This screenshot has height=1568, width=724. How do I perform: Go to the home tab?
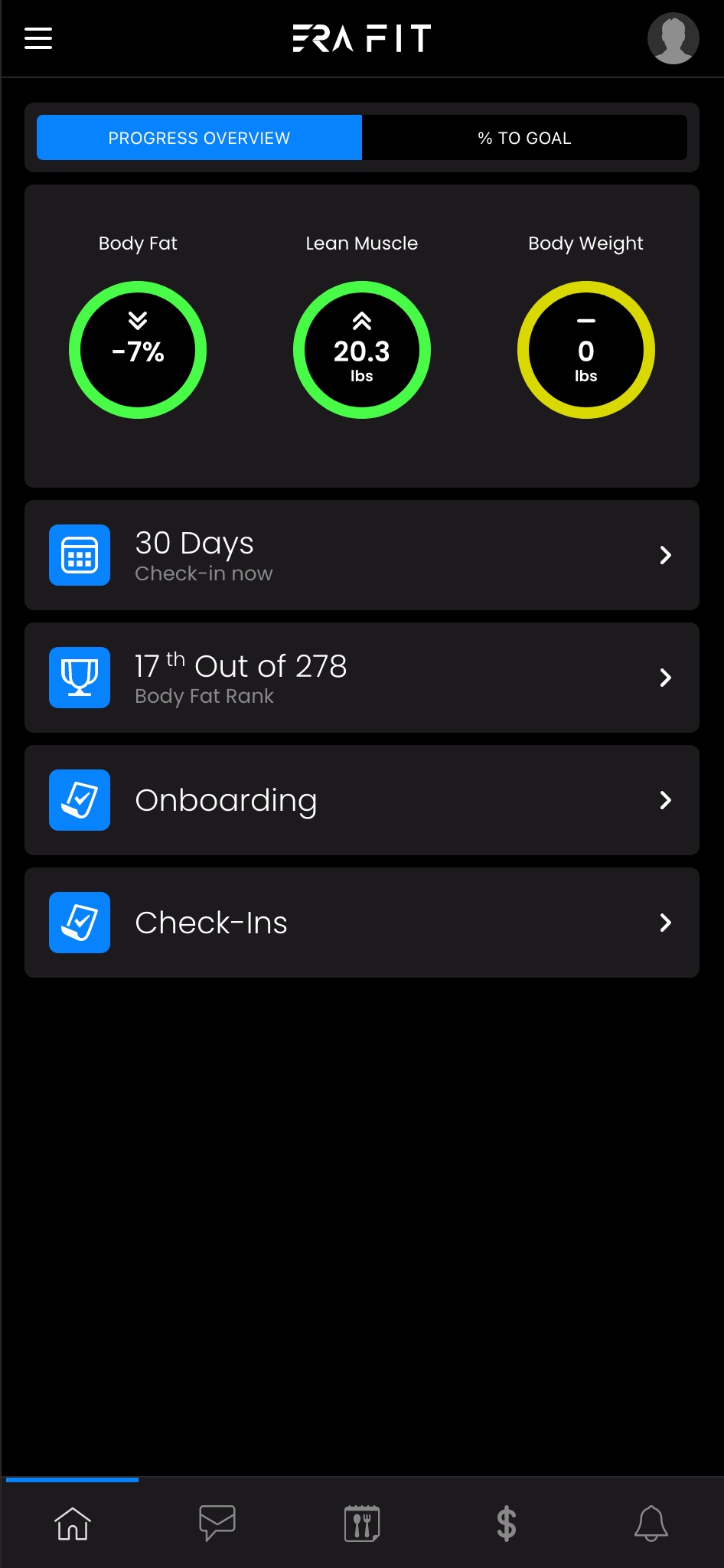tap(73, 1524)
